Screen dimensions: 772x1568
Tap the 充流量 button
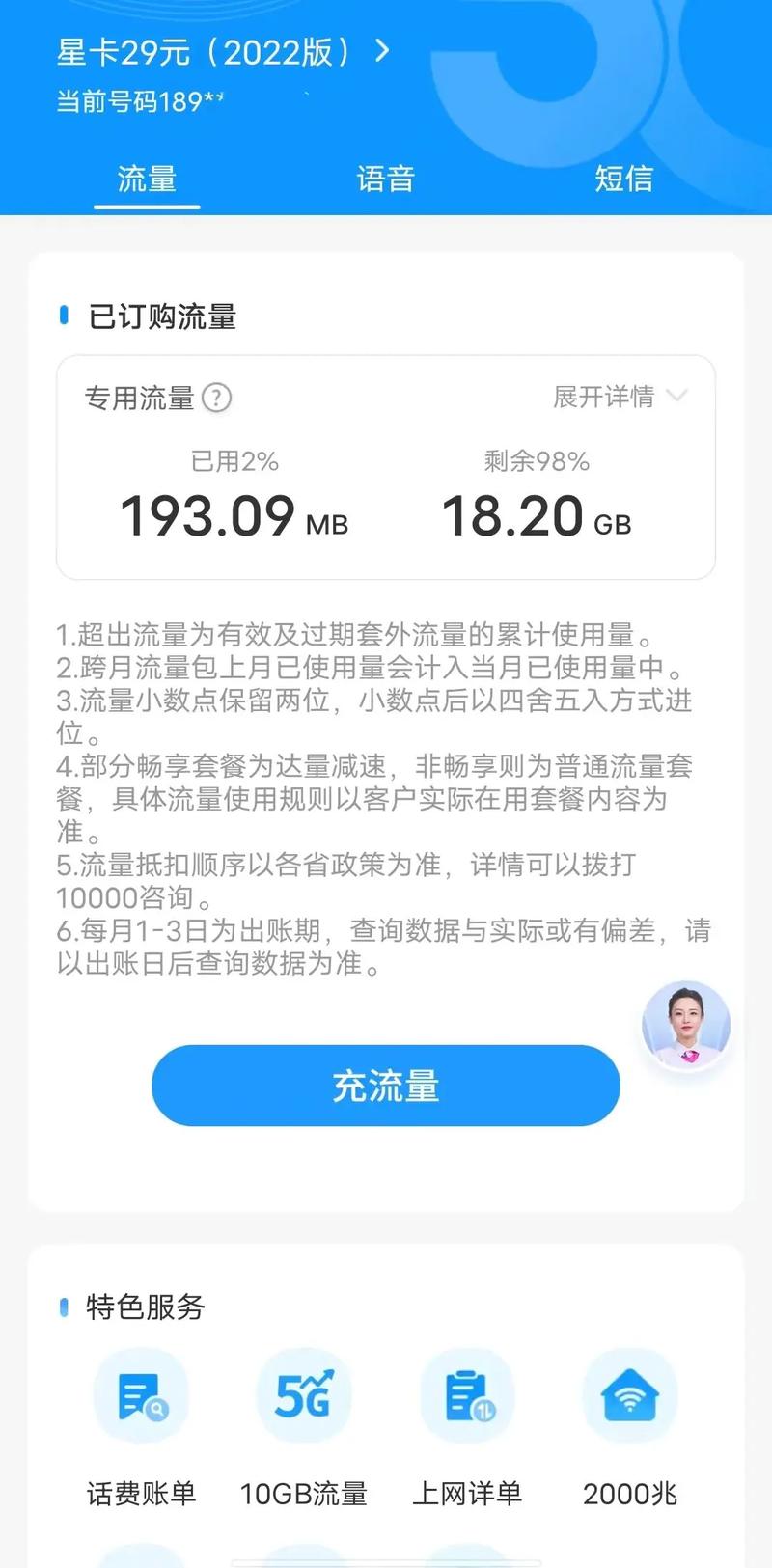click(385, 1086)
